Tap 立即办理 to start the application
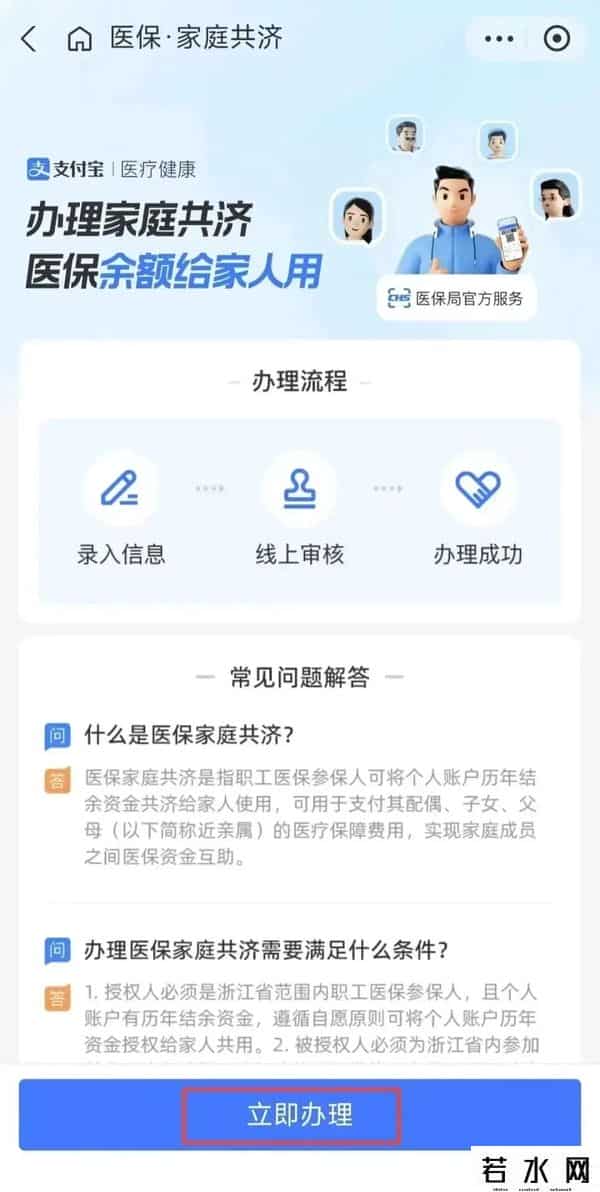 (x=299, y=1114)
